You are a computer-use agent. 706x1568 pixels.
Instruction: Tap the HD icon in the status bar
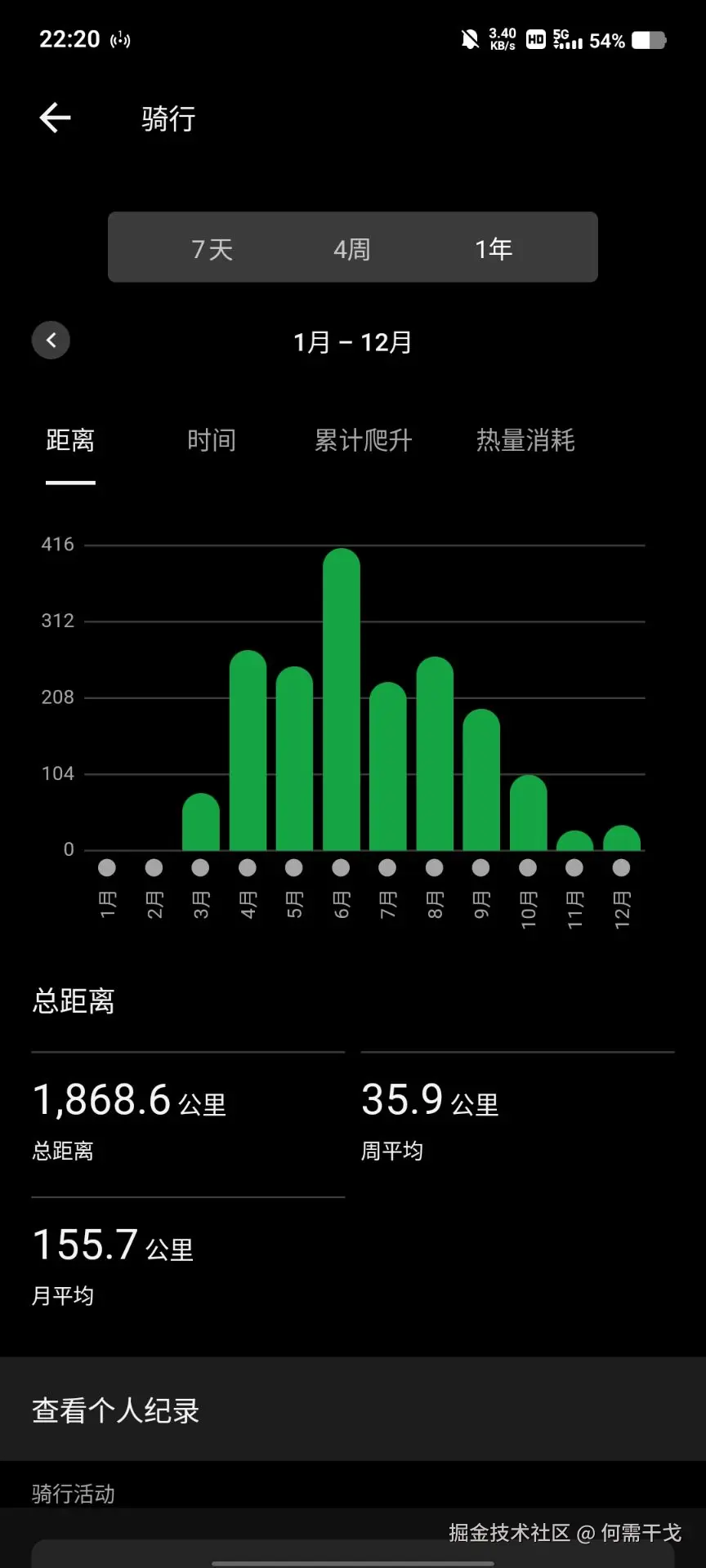click(x=538, y=40)
